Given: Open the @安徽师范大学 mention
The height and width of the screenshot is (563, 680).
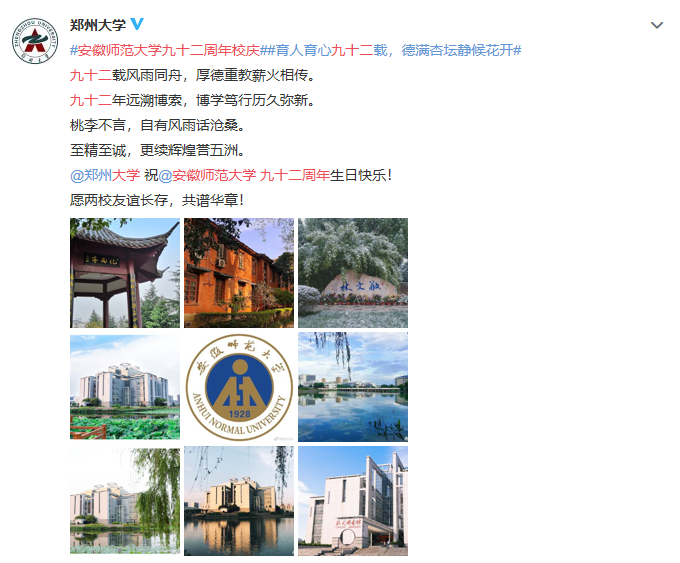Looking at the screenshot, I should (206, 175).
